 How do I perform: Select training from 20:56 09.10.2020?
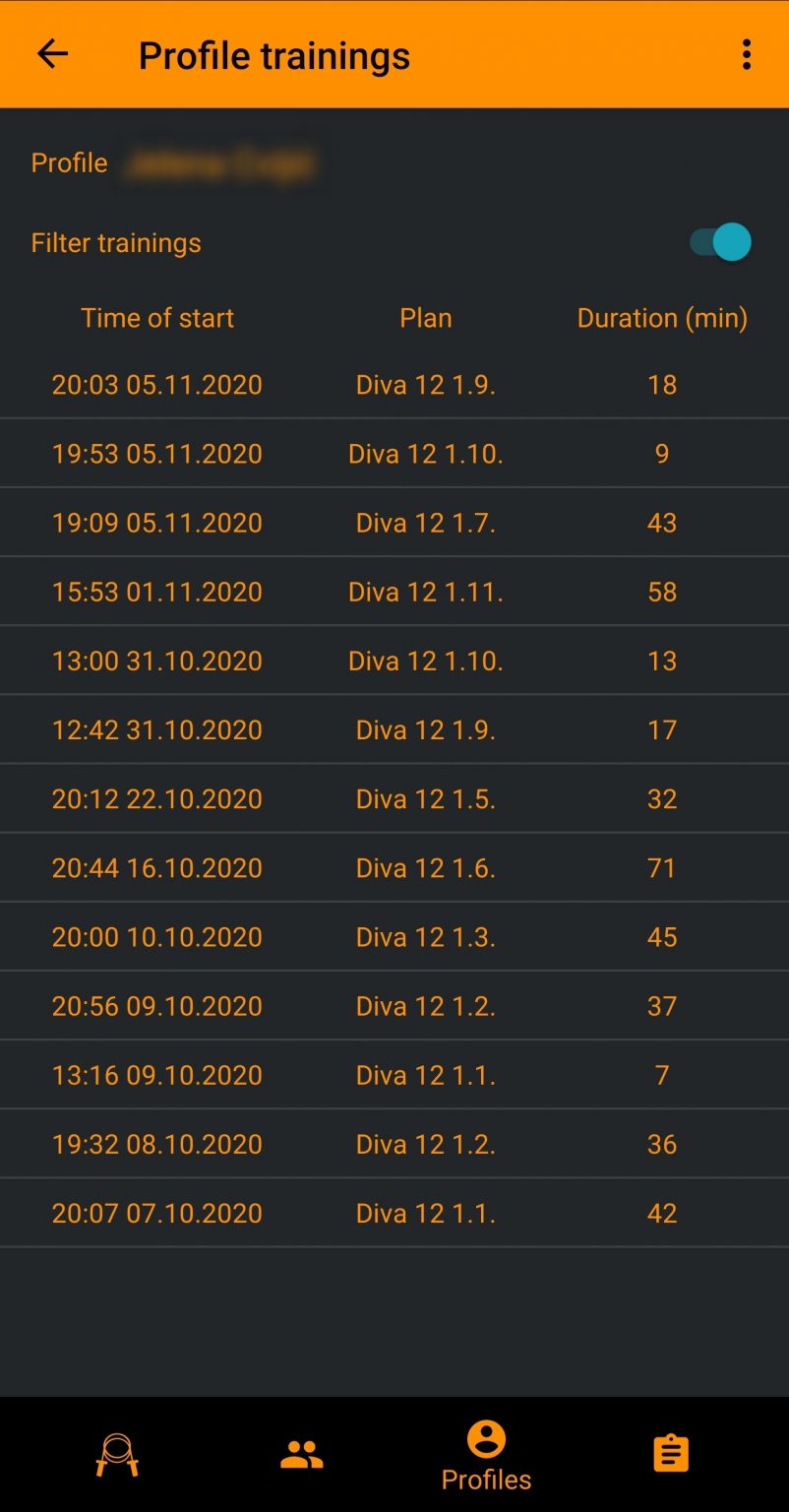[394, 1005]
